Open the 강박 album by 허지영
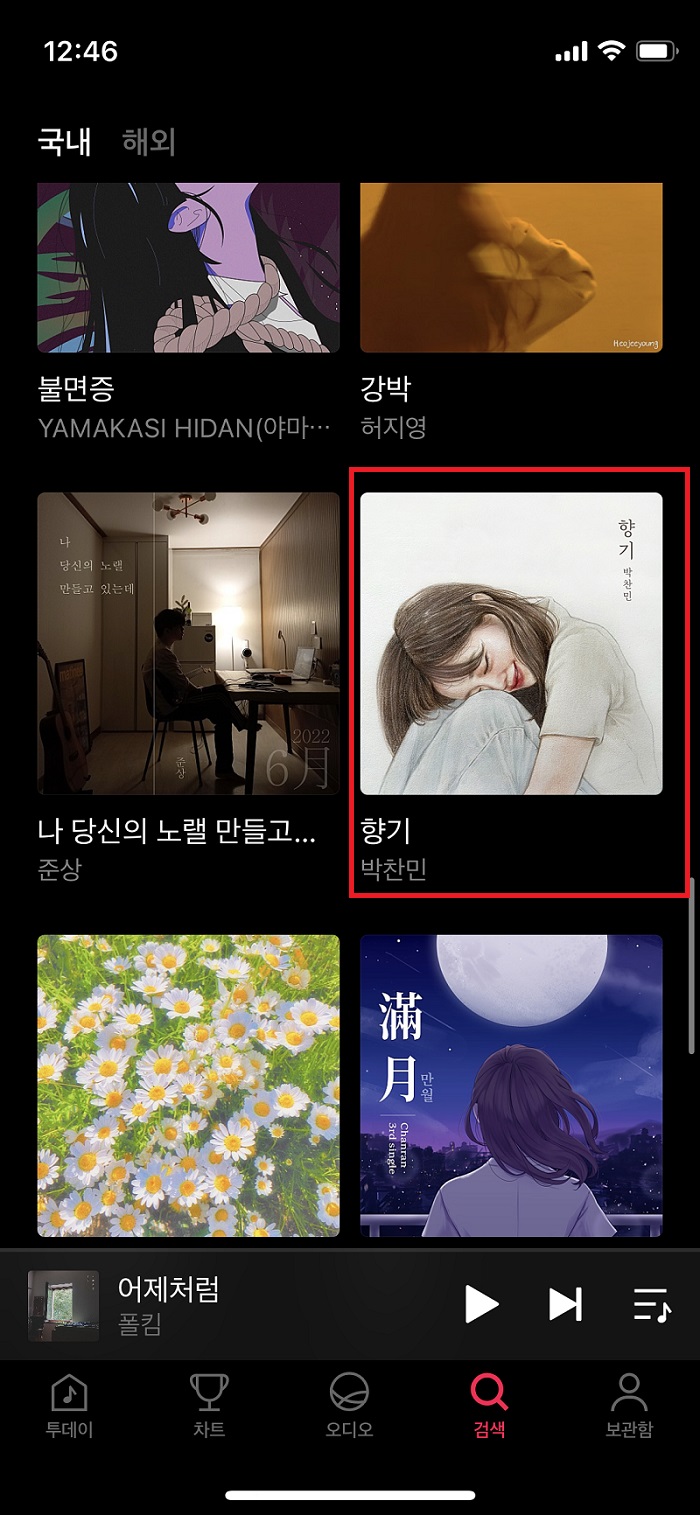Viewport: 700px width, 1515px height. (x=511, y=268)
